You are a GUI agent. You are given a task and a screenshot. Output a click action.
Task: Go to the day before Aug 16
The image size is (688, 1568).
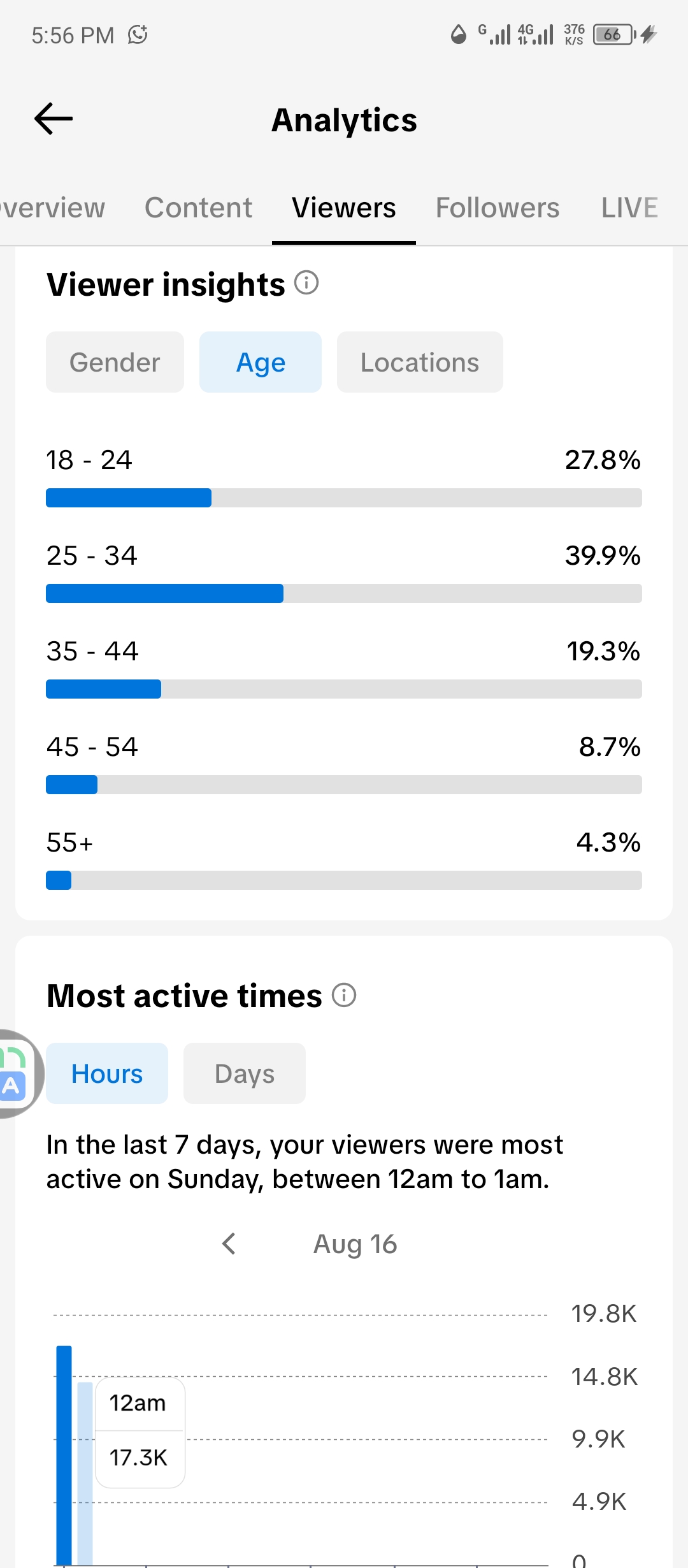pyautogui.click(x=229, y=1244)
